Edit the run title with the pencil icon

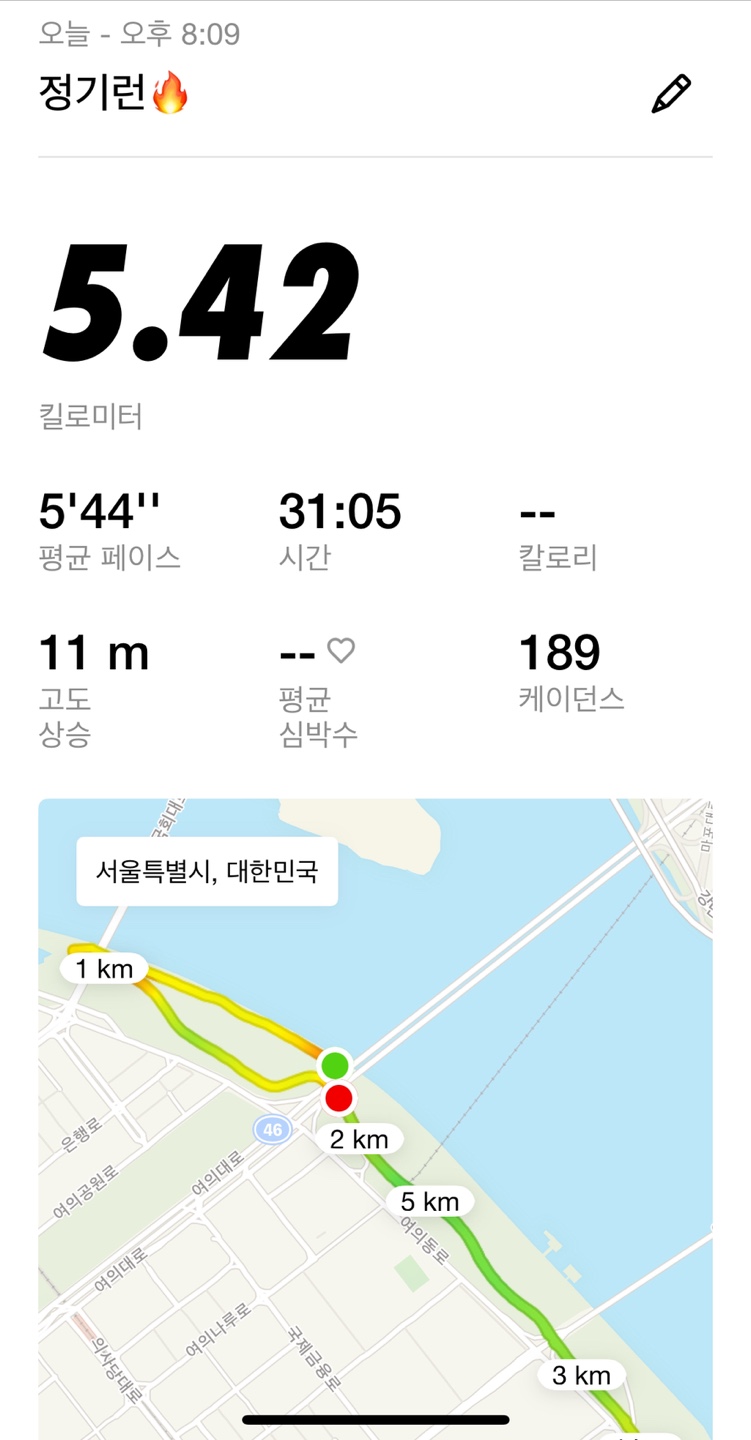(x=671, y=94)
